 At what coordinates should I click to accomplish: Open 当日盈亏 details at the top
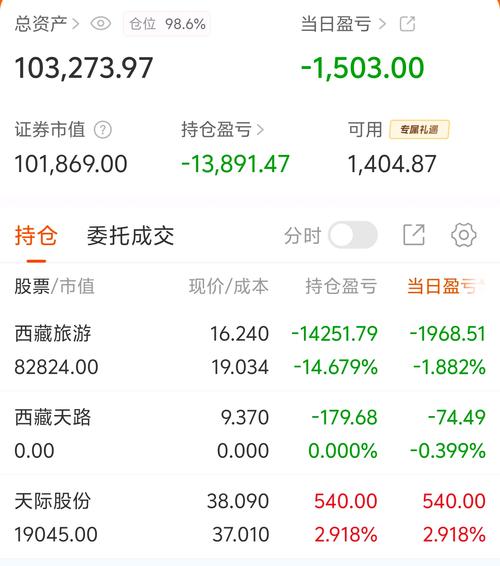point(343,24)
